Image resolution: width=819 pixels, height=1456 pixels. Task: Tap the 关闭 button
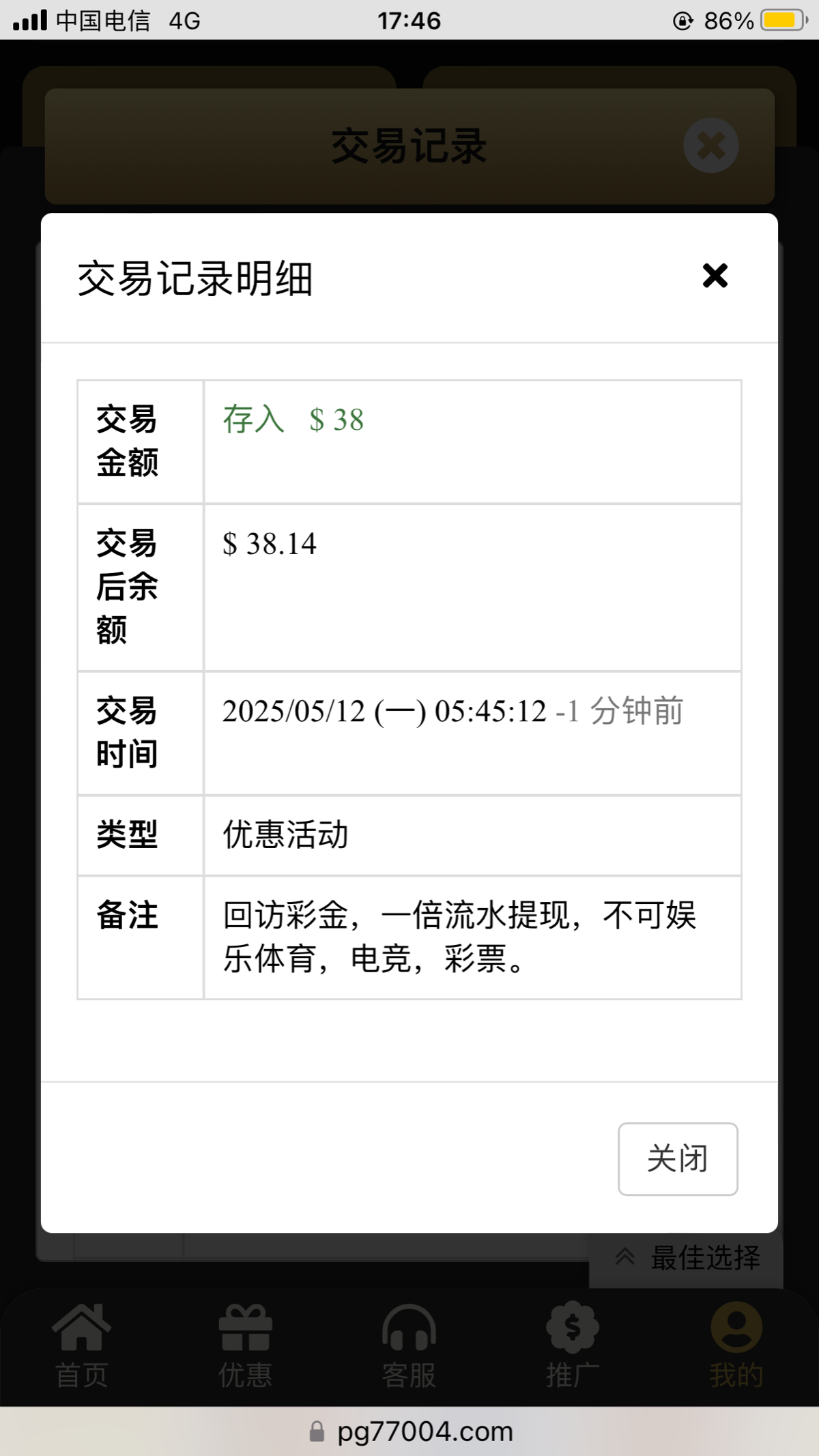[677, 1159]
